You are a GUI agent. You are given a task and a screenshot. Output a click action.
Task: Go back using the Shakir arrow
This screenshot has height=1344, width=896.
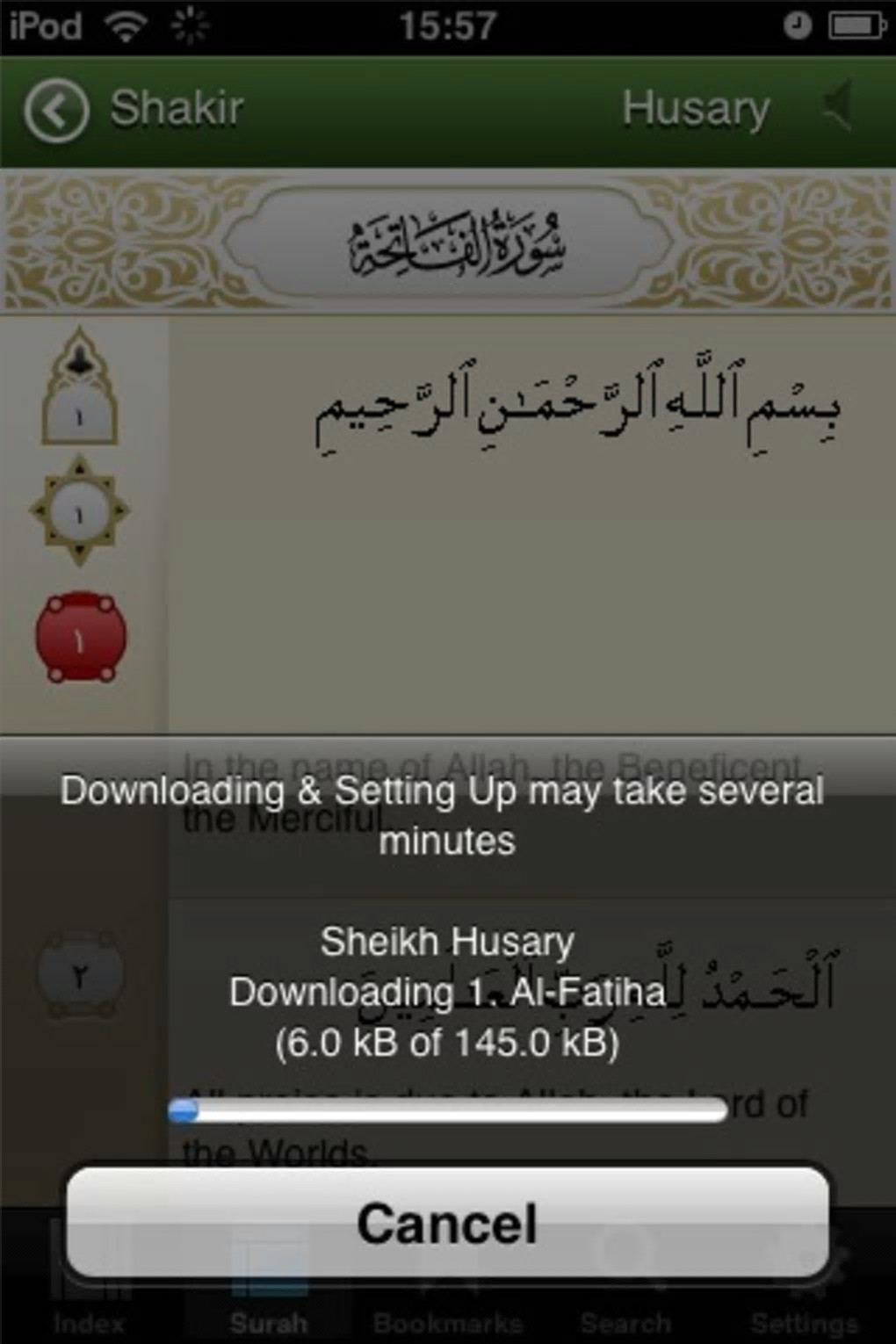pyautogui.click(x=56, y=111)
